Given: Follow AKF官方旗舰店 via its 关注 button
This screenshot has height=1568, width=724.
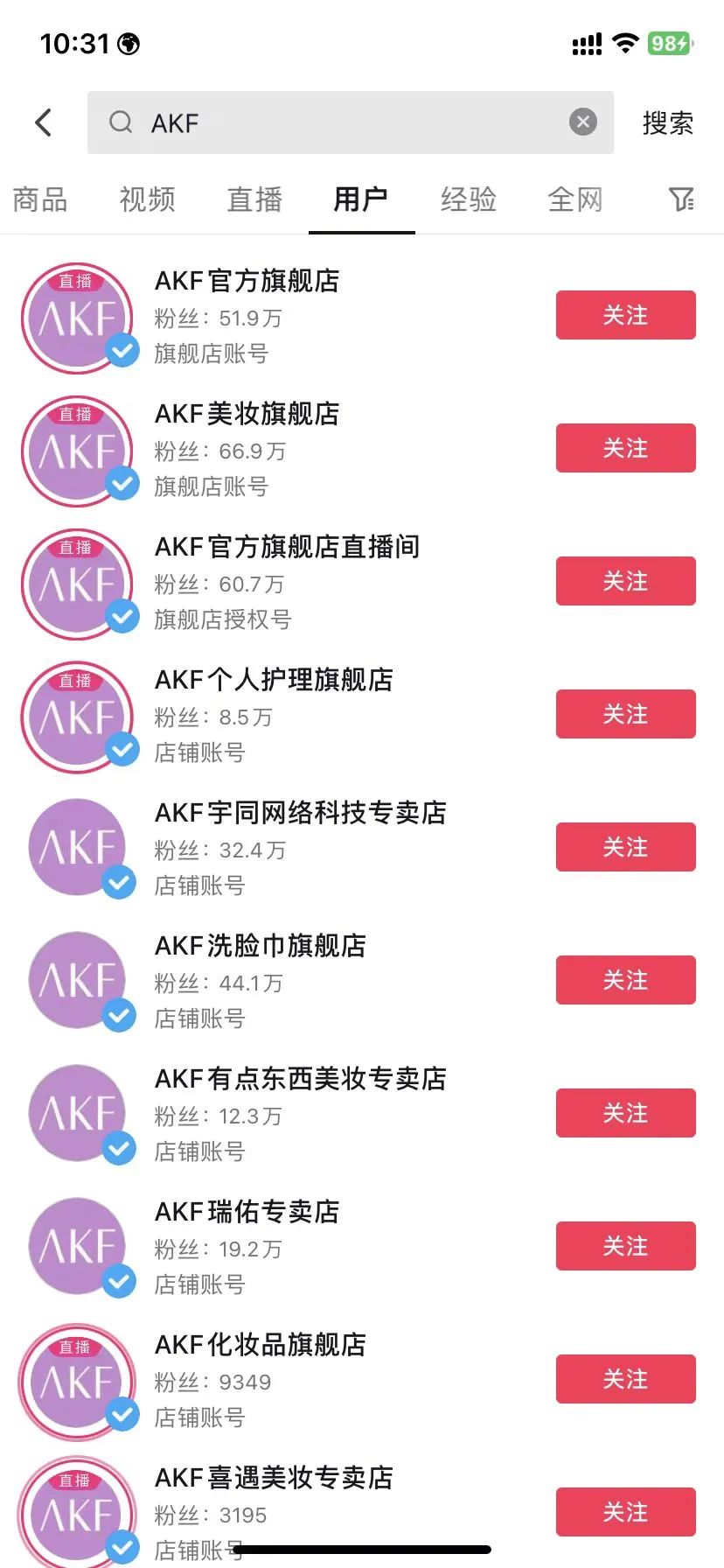Looking at the screenshot, I should [625, 316].
